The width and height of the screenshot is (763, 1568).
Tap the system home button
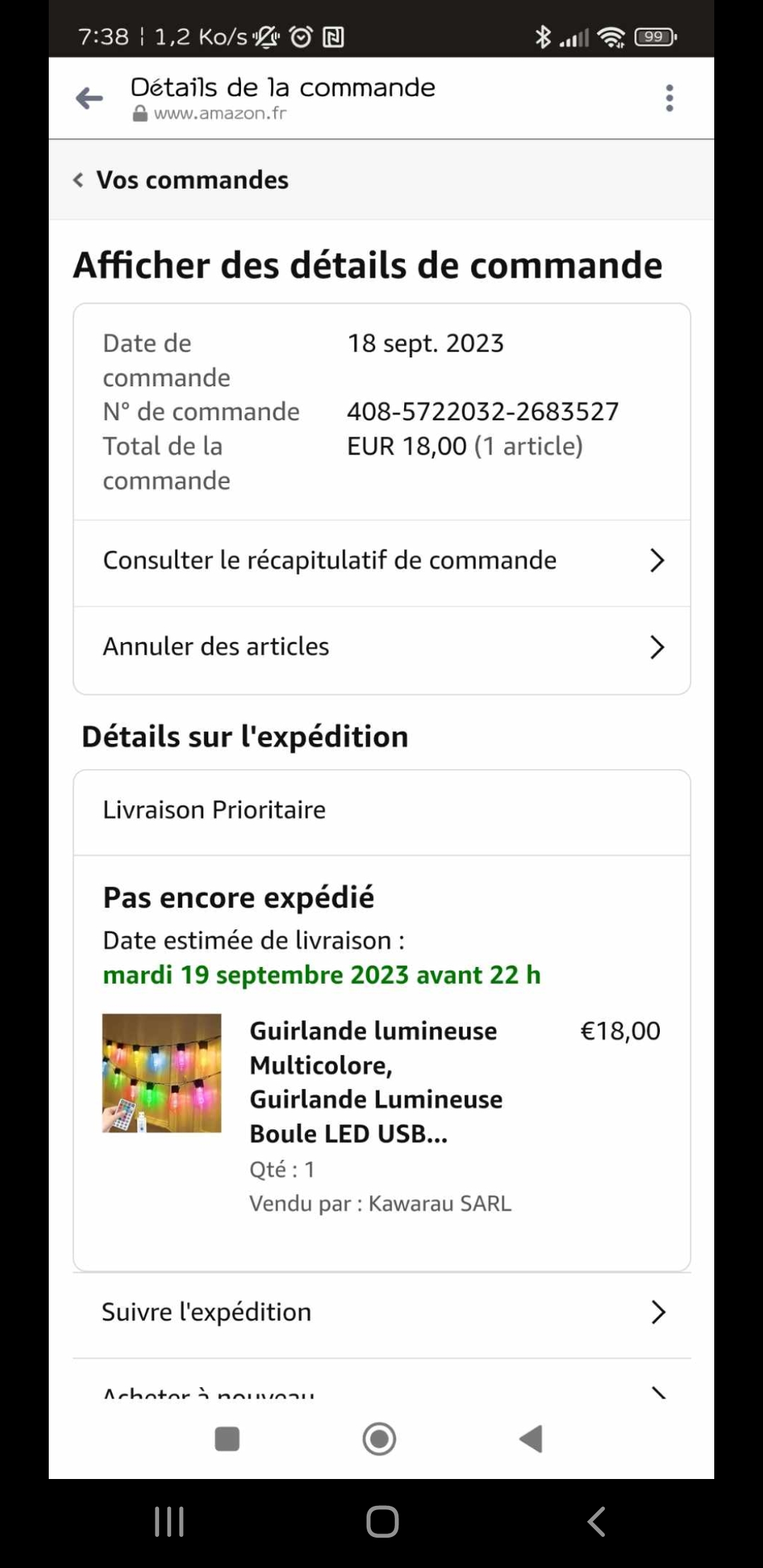point(382,1521)
